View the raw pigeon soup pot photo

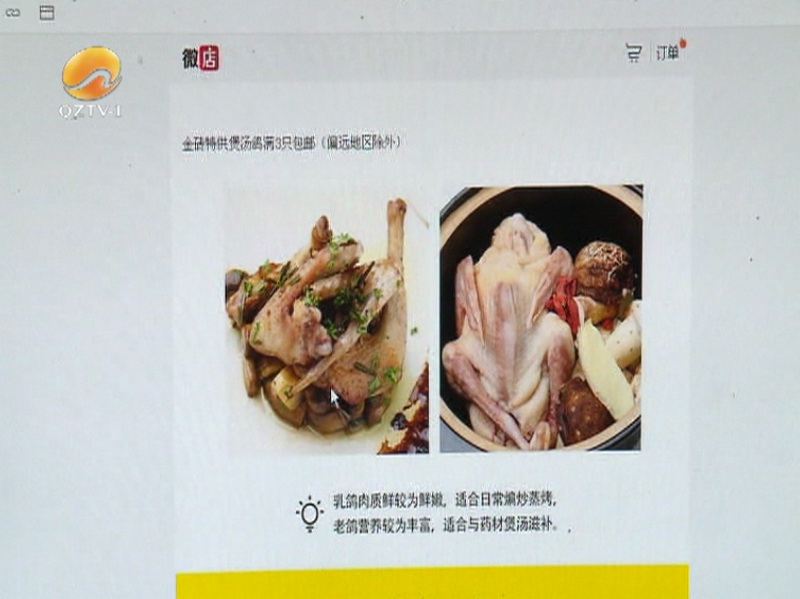(541, 320)
